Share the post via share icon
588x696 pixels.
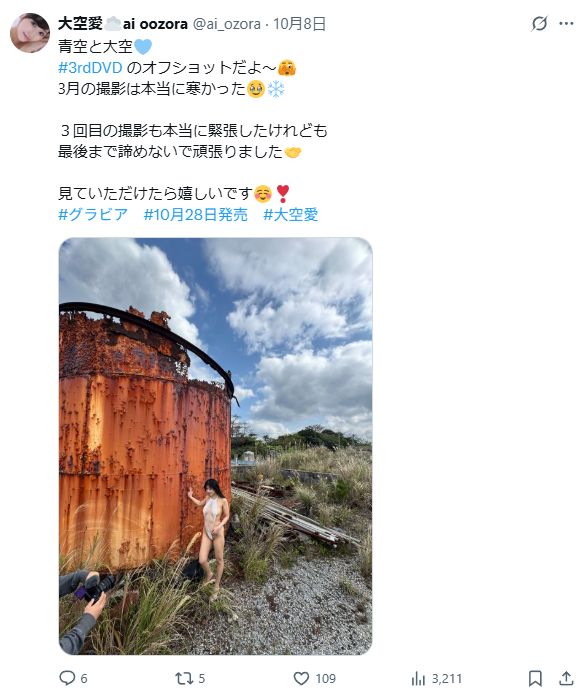(x=566, y=678)
